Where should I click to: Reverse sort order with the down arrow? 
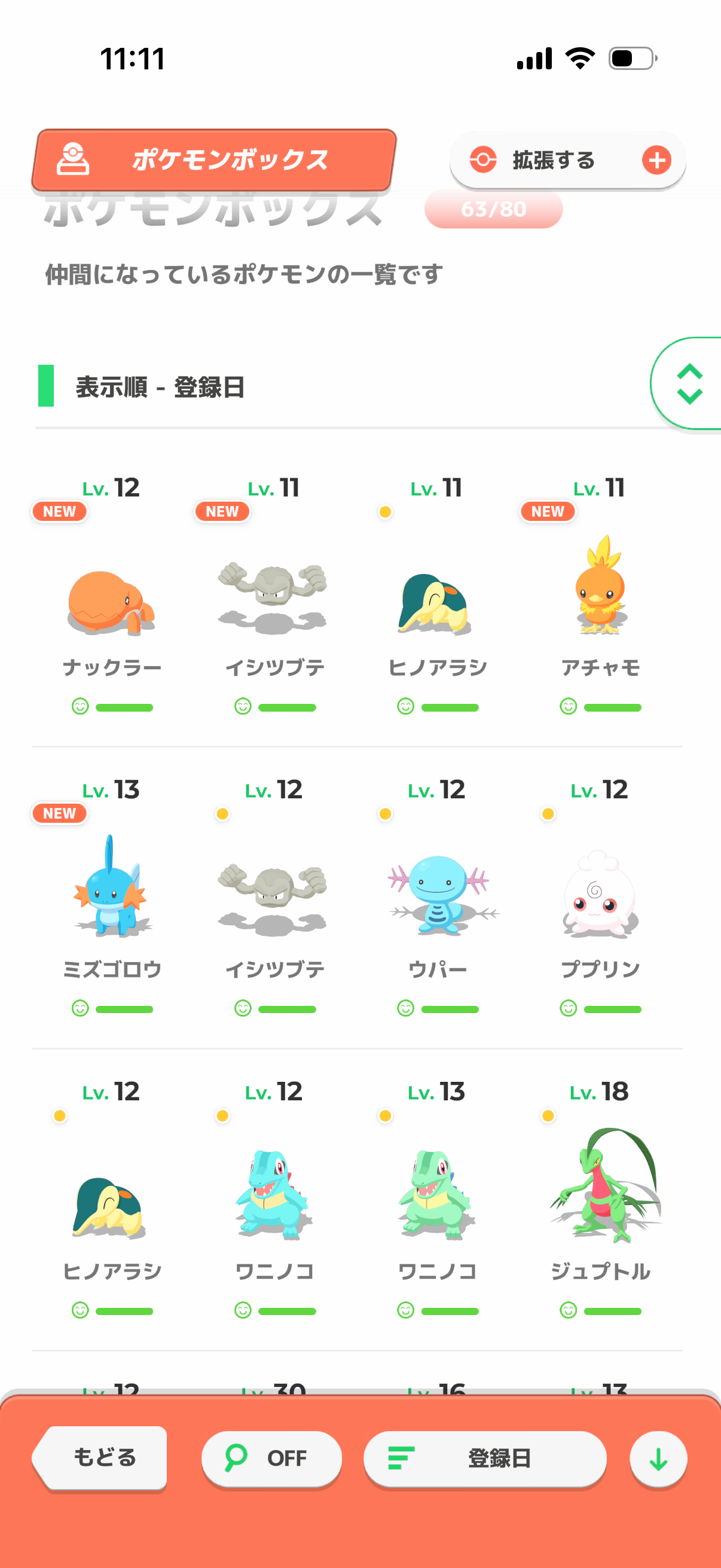click(658, 1459)
